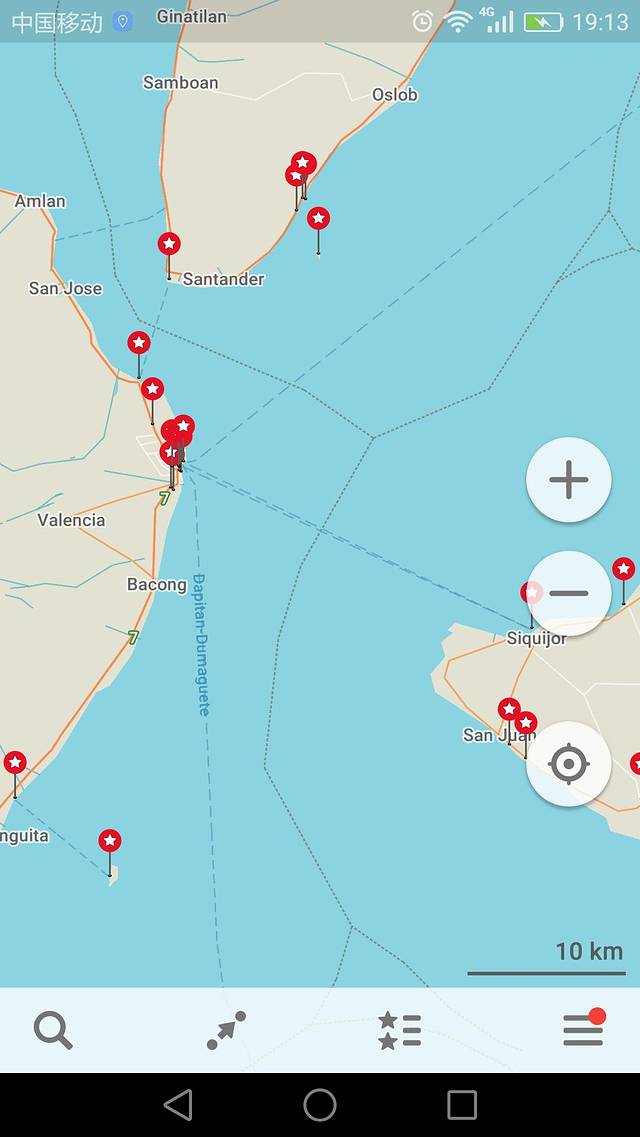Open the main menu
Image resolution: width=640 pixels, height=1137 pixels.
583,1029
